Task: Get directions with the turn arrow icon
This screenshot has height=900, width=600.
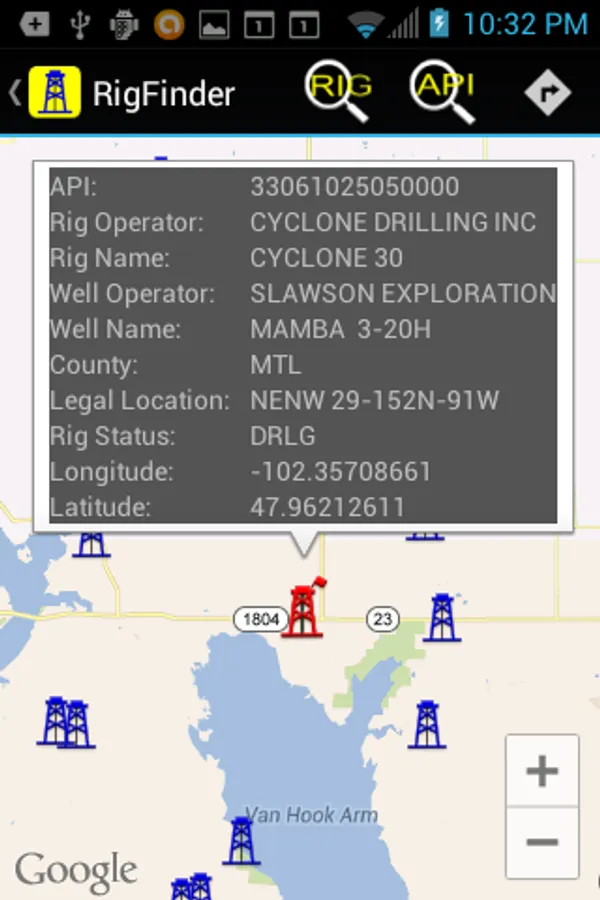Action: coord(548,93)
